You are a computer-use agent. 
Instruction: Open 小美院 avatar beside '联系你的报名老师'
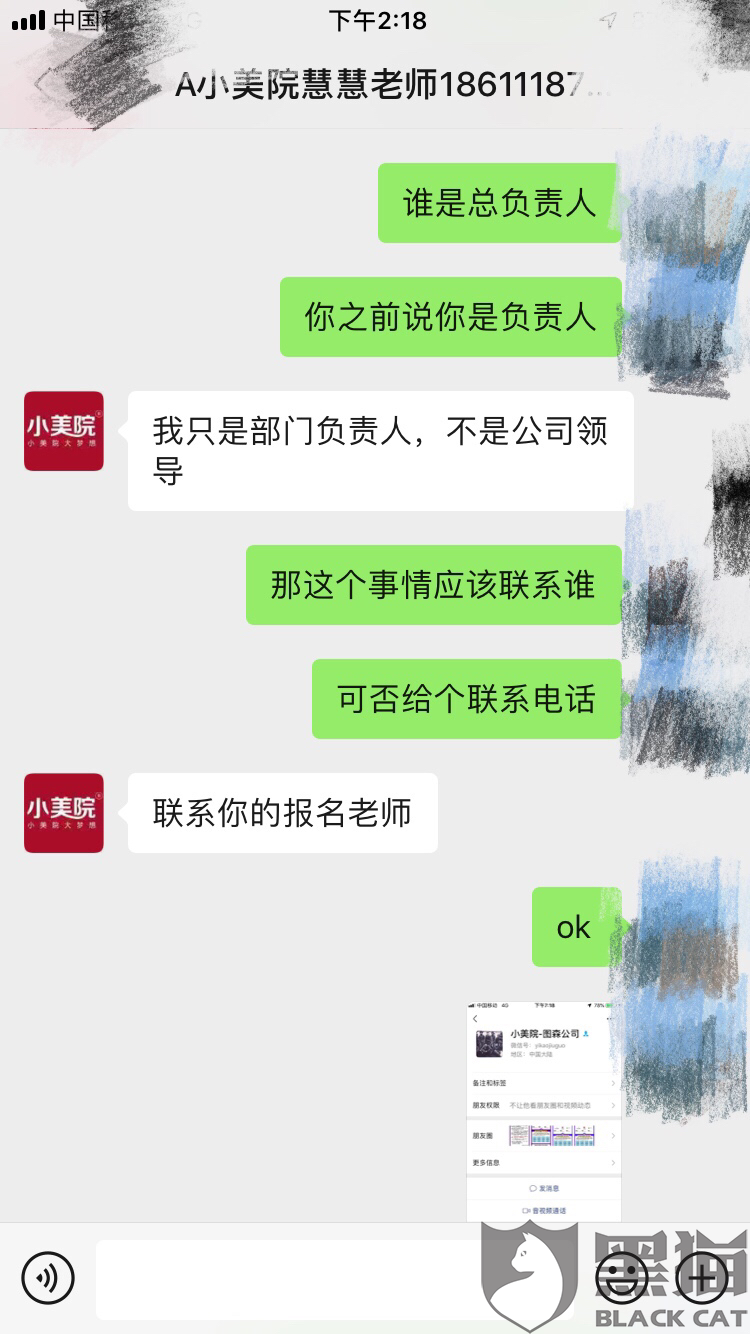(64, 813)
